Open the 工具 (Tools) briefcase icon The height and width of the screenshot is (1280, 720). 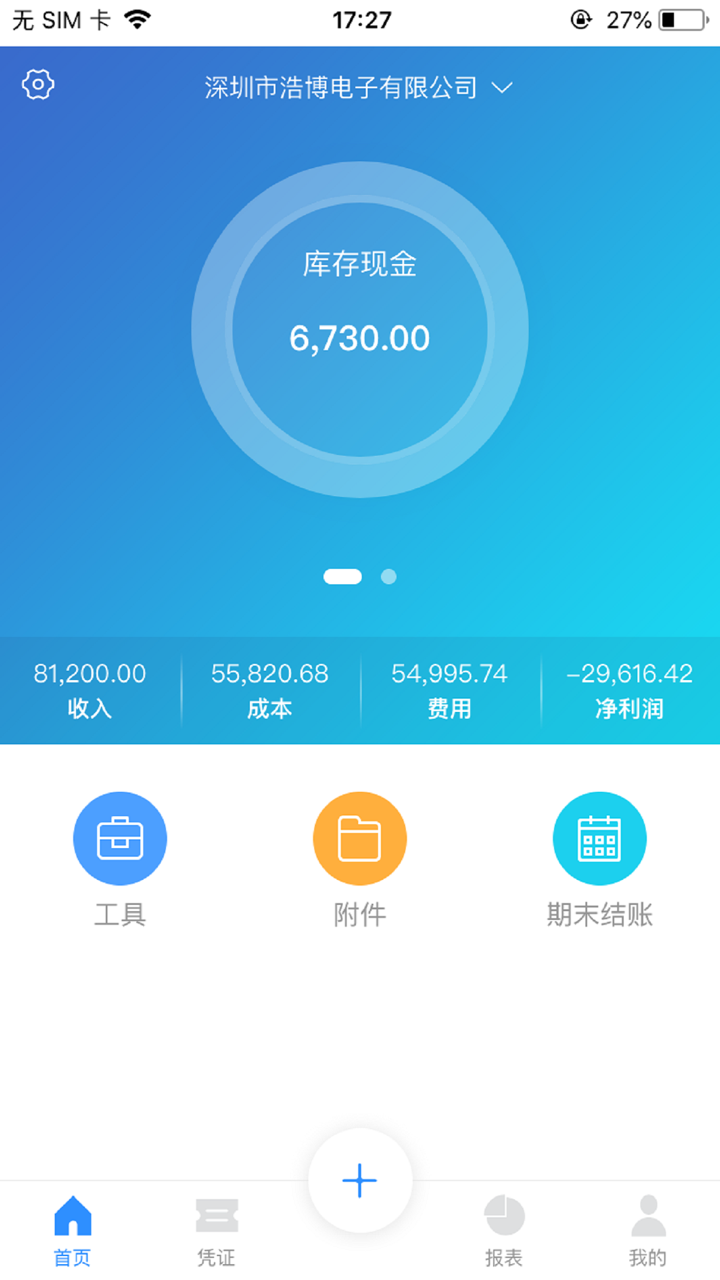point(120,838)
